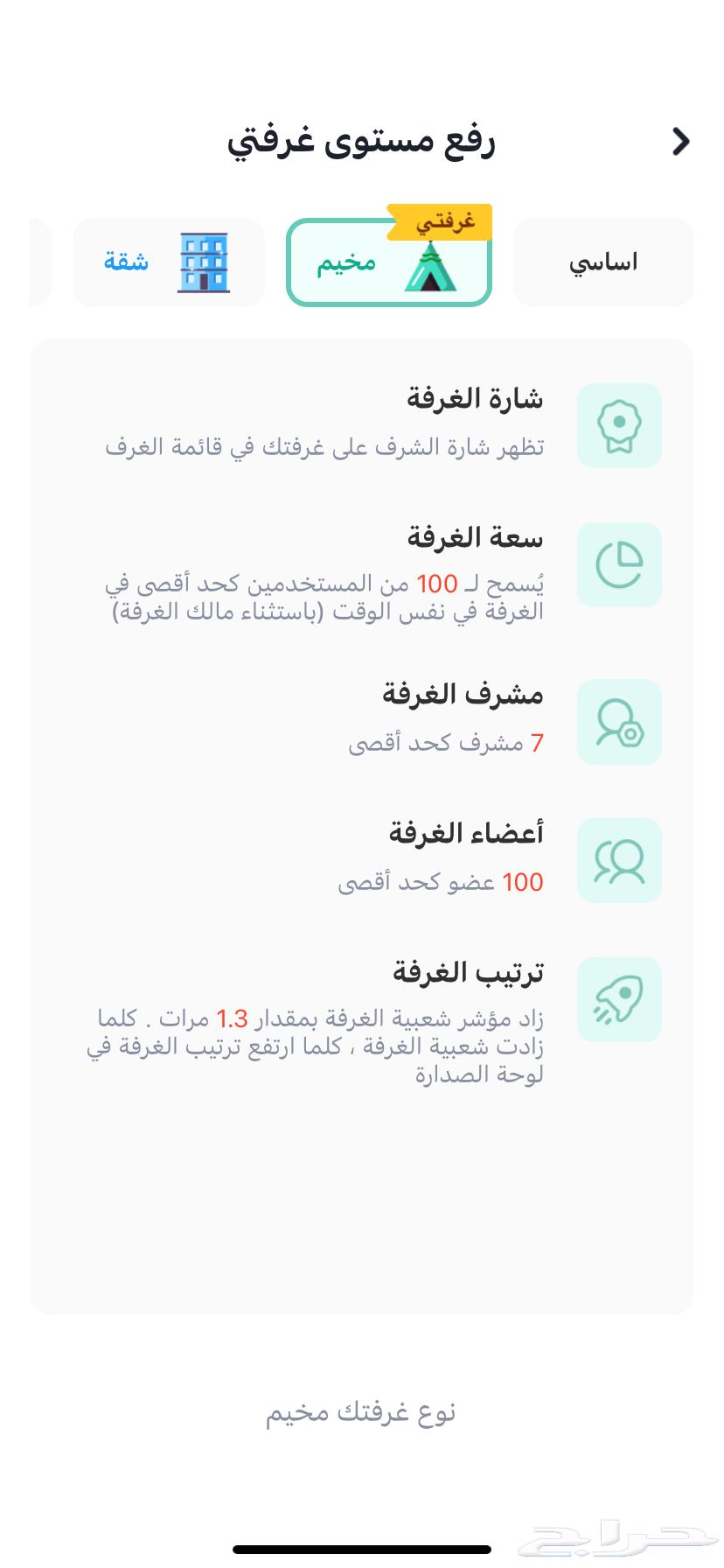Image resolution: width=724 pixels, height=1568 pixels.
Task: Select the شقة room type tab
Action: coord(169,262)
